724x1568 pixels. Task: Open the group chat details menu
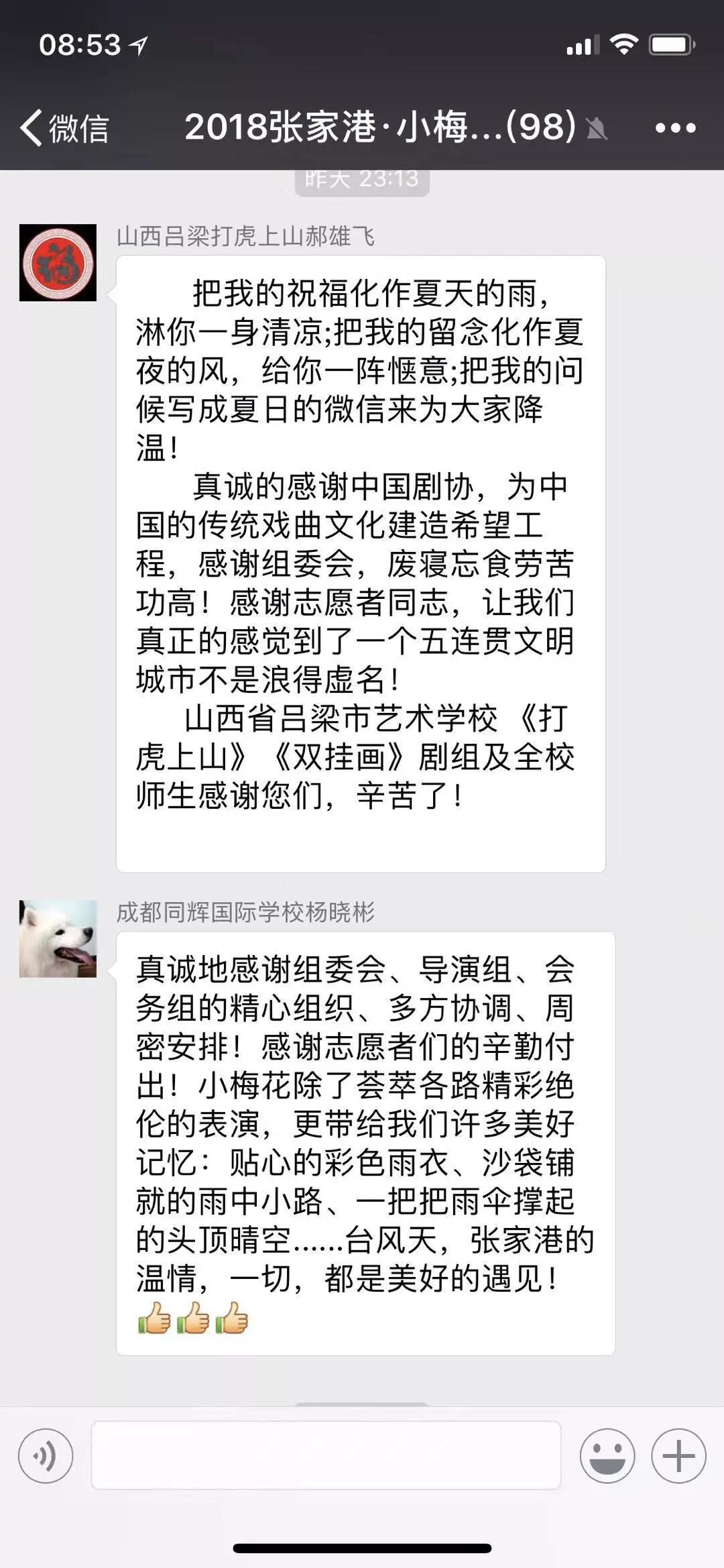[x=675, y=127]
